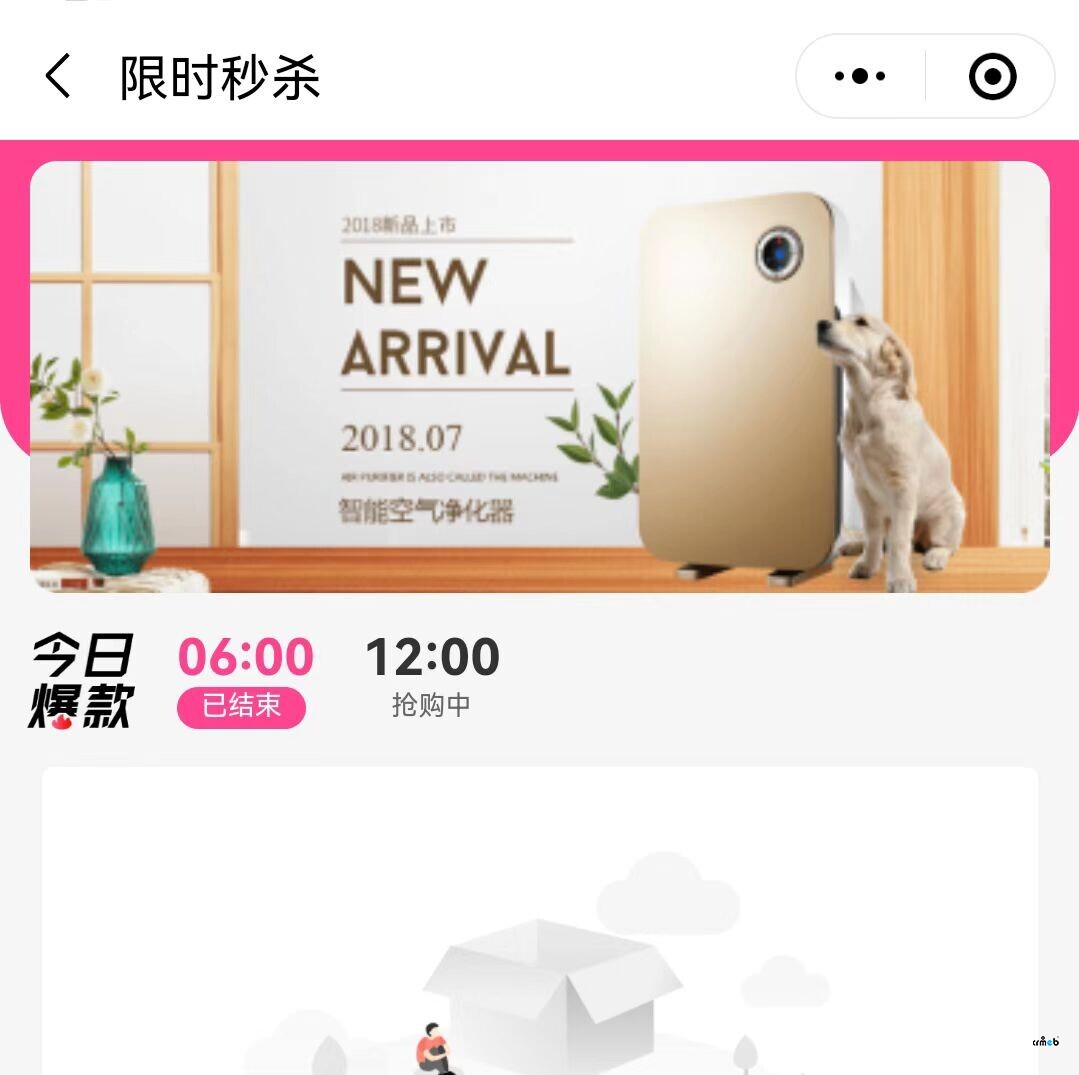1079x1075 pixels.
Task: Select the 06:00 已结束 time slot
Action: click(x=245, y=679)
